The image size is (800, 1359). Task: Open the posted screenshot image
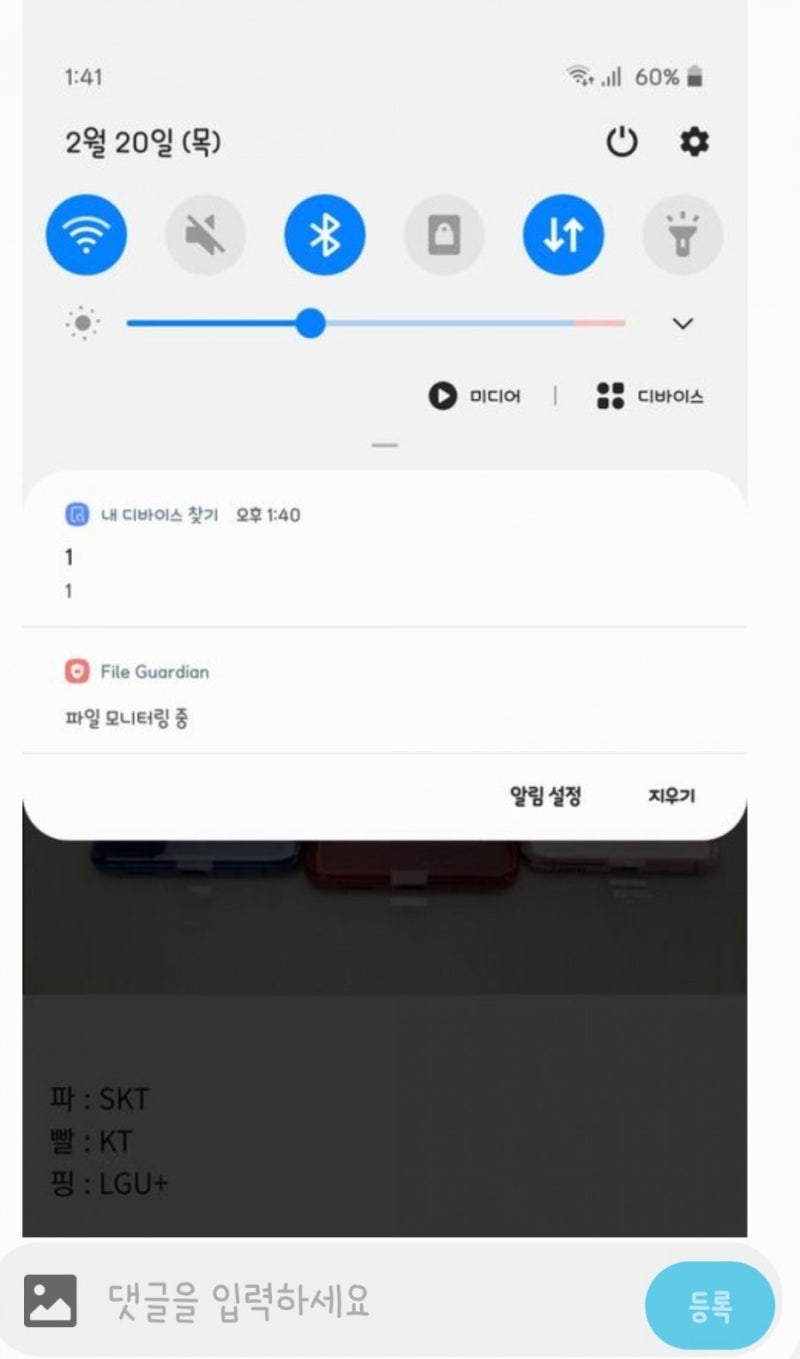pyautogui.click(x=384, y=618)
